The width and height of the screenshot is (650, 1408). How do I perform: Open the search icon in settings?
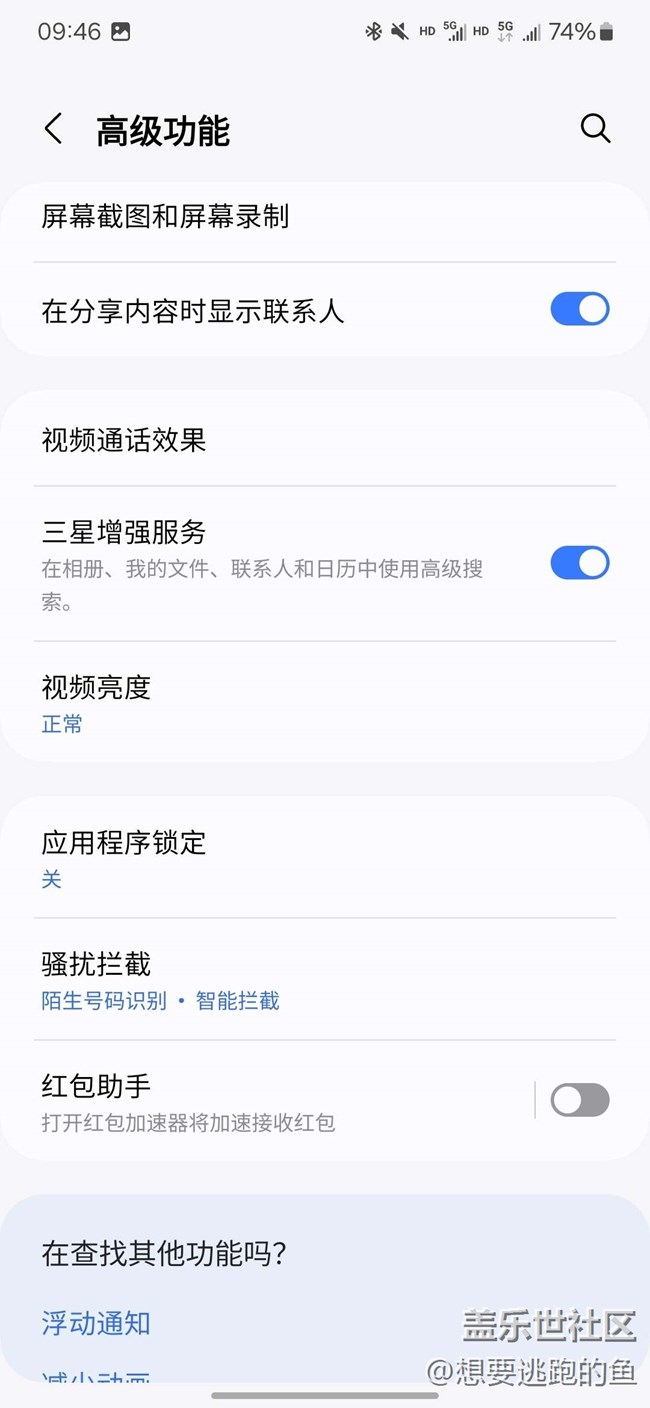pos(595,128)
